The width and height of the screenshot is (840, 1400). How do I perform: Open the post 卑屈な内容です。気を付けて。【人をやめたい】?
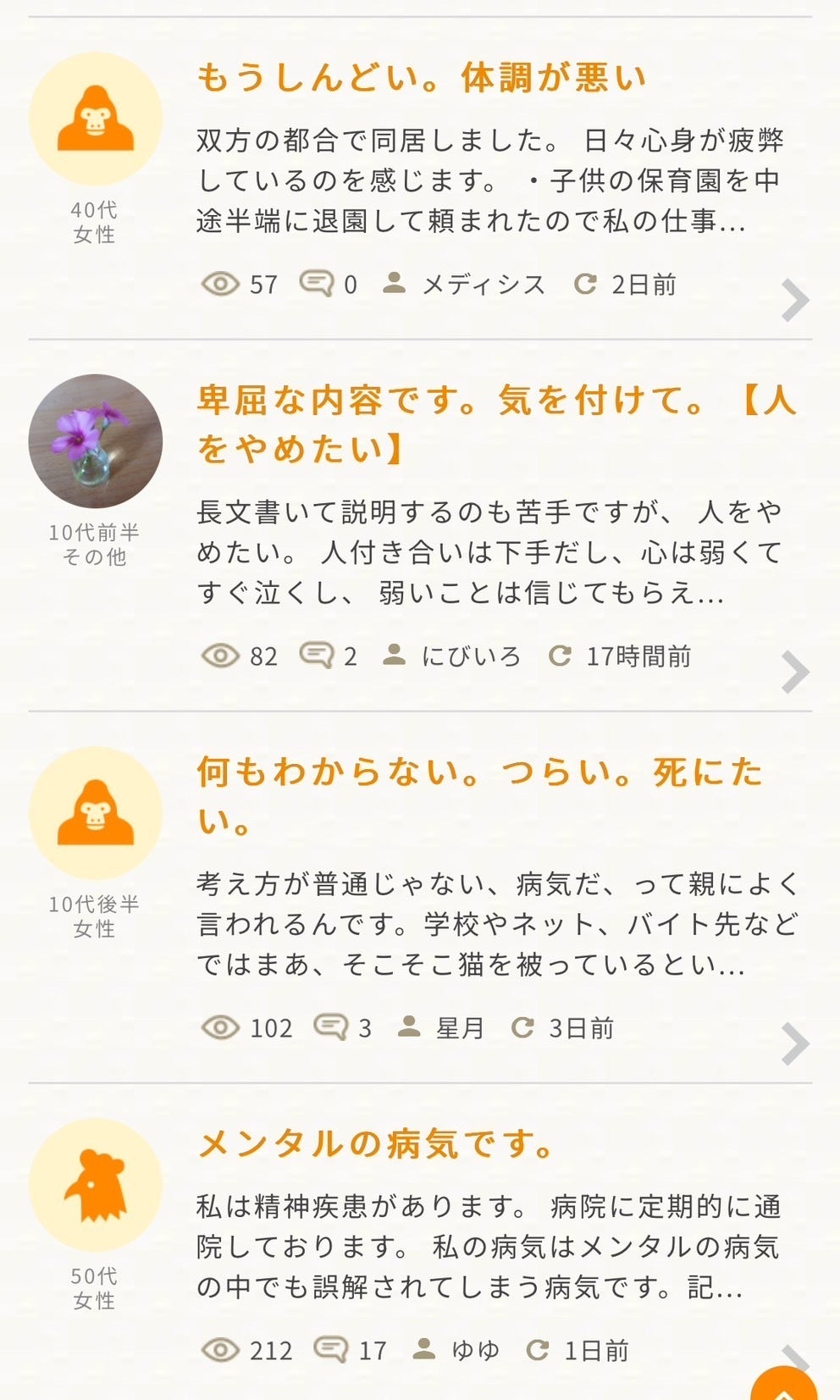tap(495, 423)
